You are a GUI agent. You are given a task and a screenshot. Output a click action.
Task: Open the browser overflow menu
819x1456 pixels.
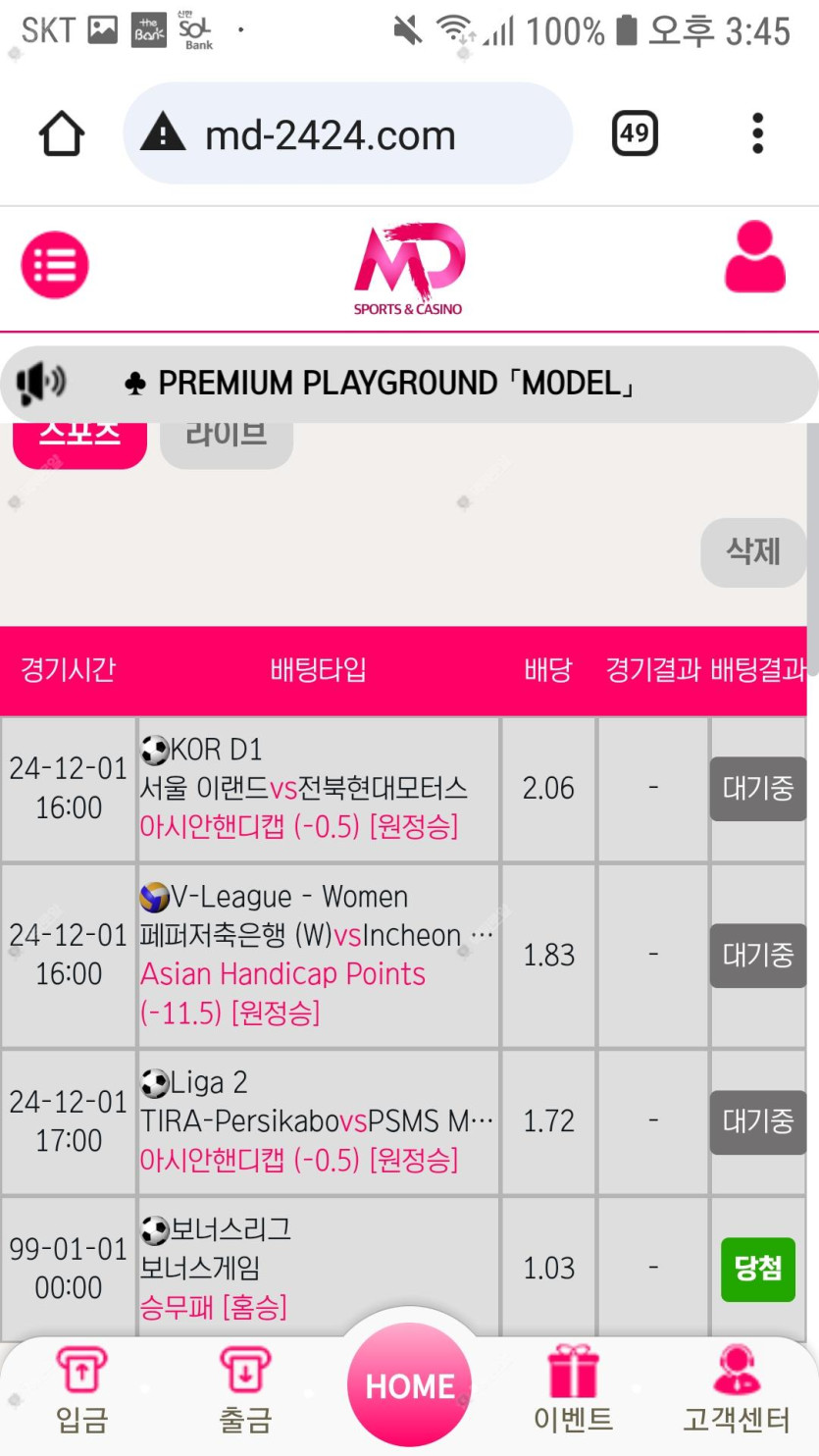tap(757, 133)
